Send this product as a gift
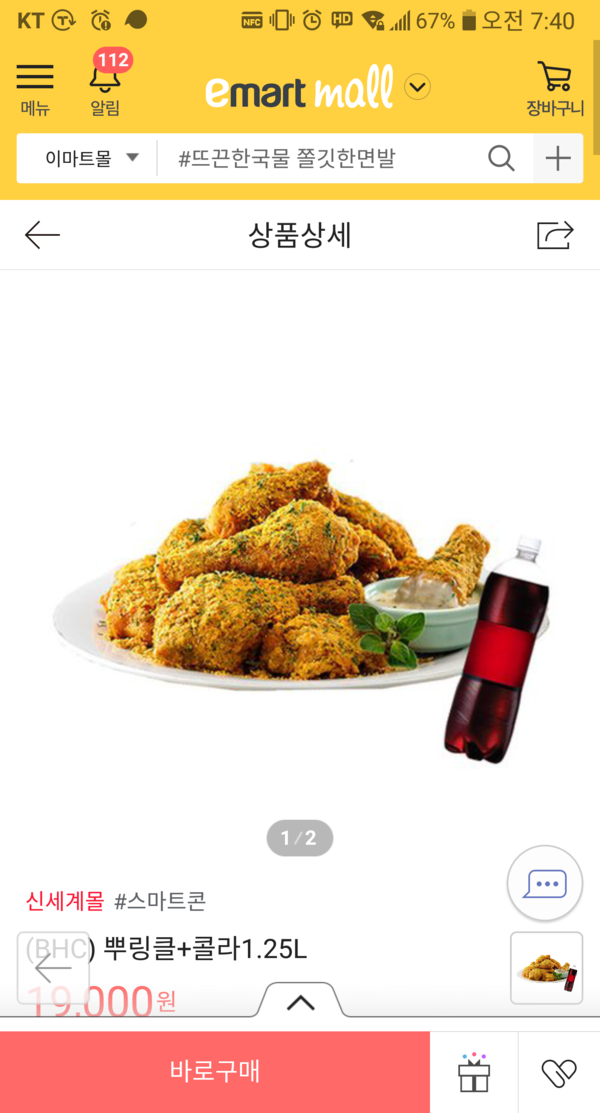This screenshot has height=1113, width=600. 474,1071
